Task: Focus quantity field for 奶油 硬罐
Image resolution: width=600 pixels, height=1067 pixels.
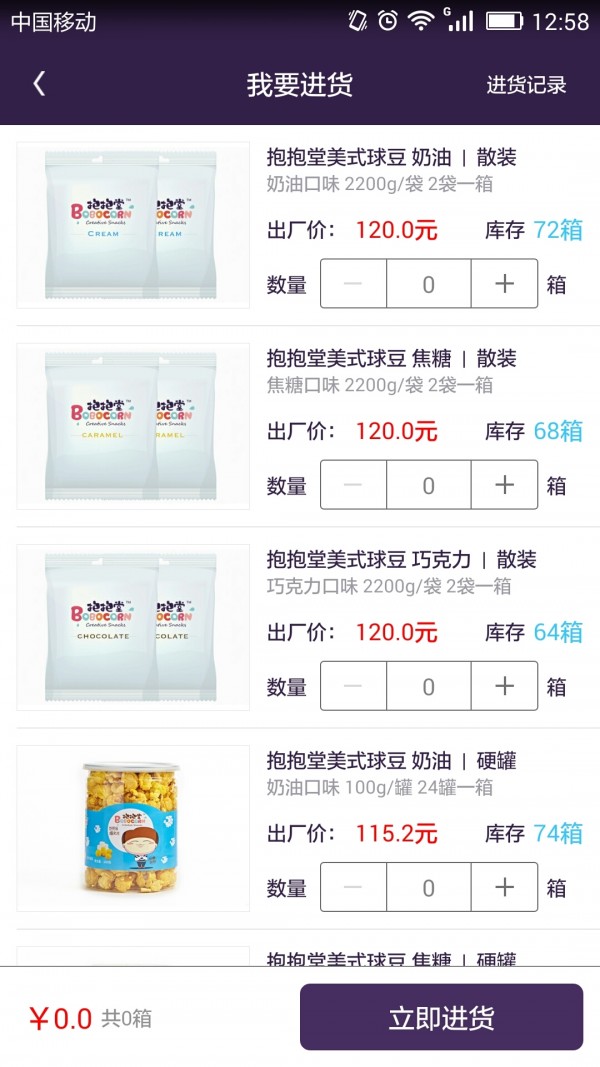Action: (428, 887)
